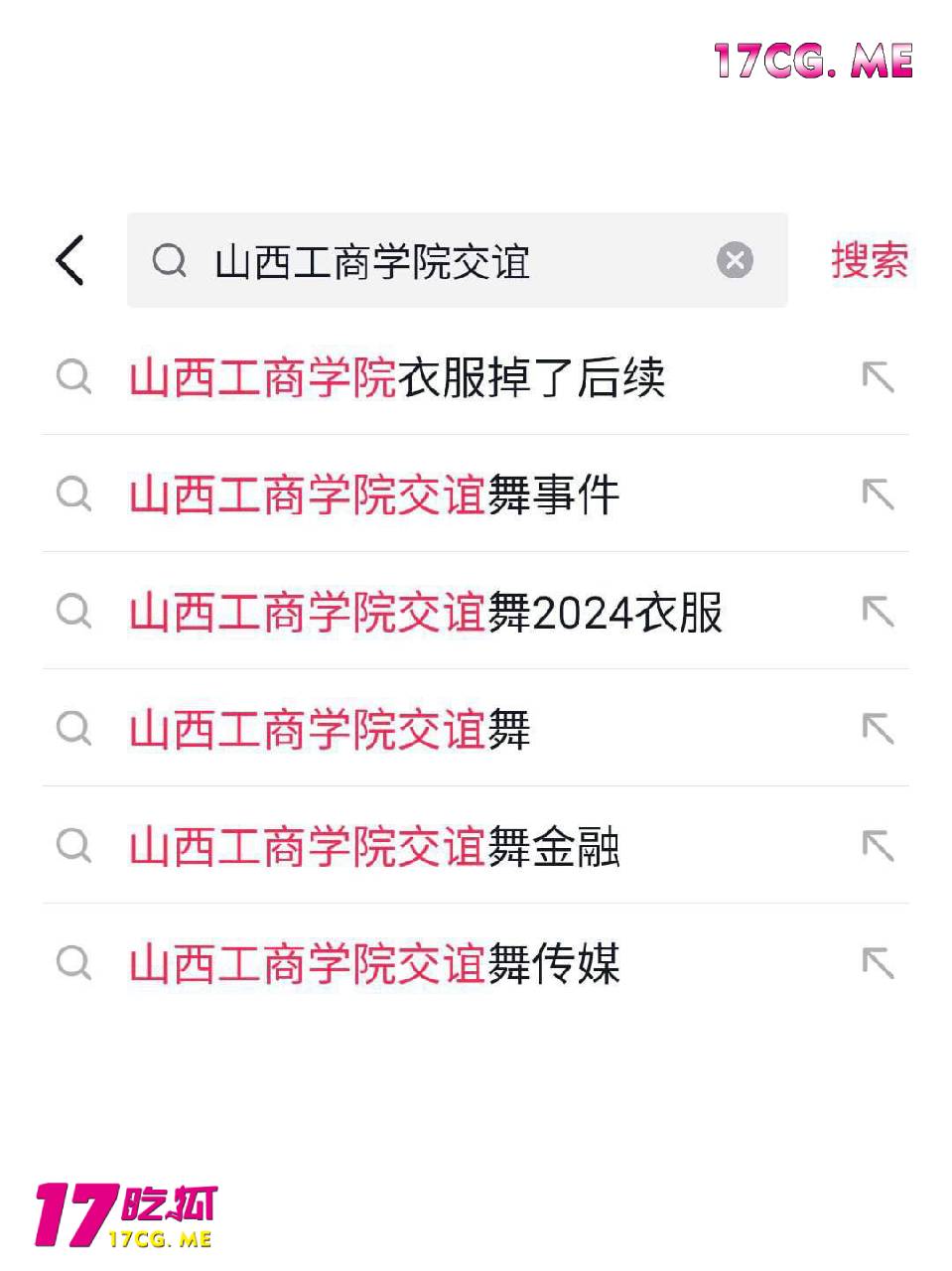Image resolution: width=952 pixels, height=1271 pixels.
Task: Open suggestion 山西工商学院交谊舞传媒
Action: [x=374, y=963]
